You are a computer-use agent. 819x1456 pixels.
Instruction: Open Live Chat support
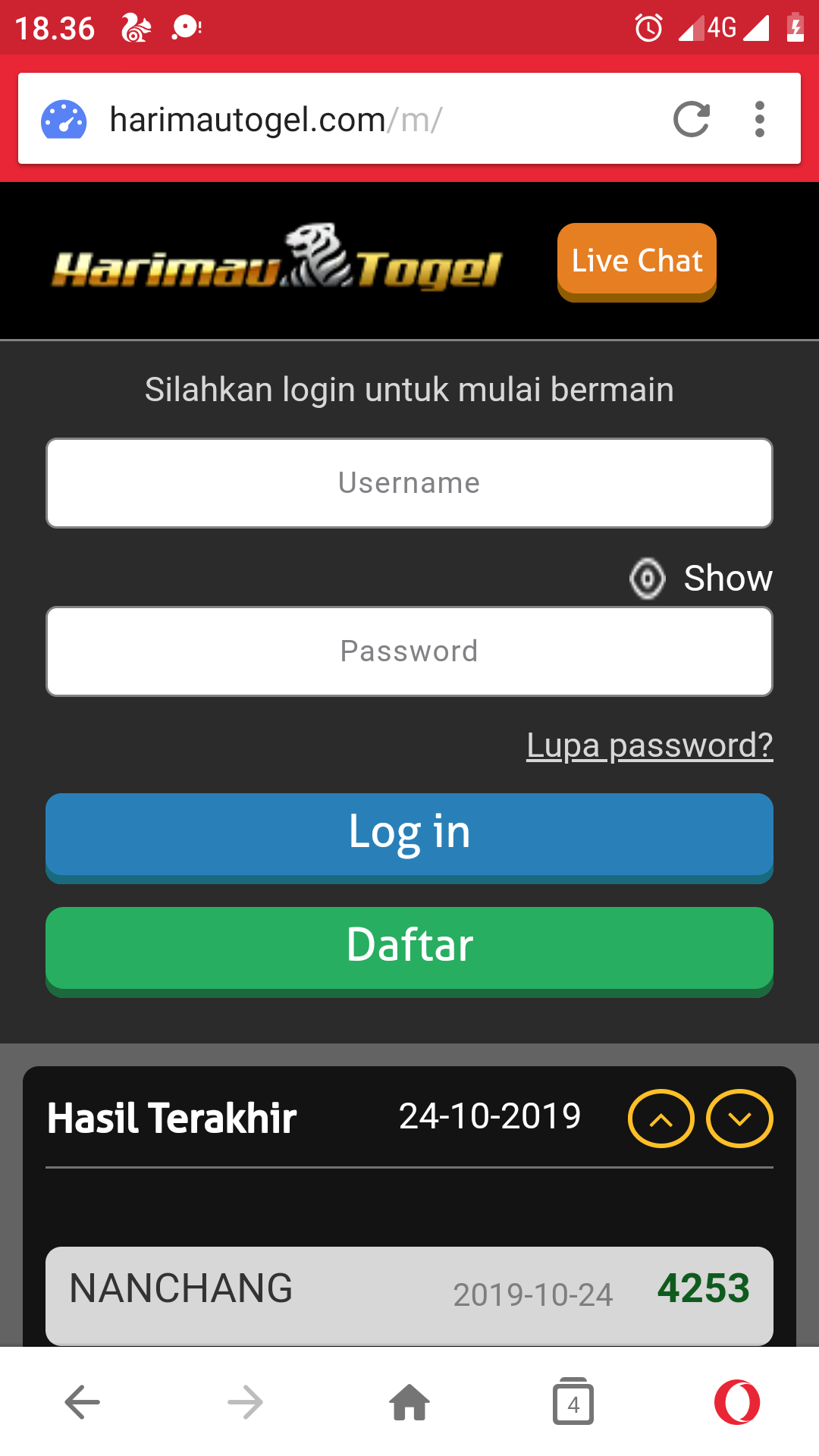coord(636,260)
